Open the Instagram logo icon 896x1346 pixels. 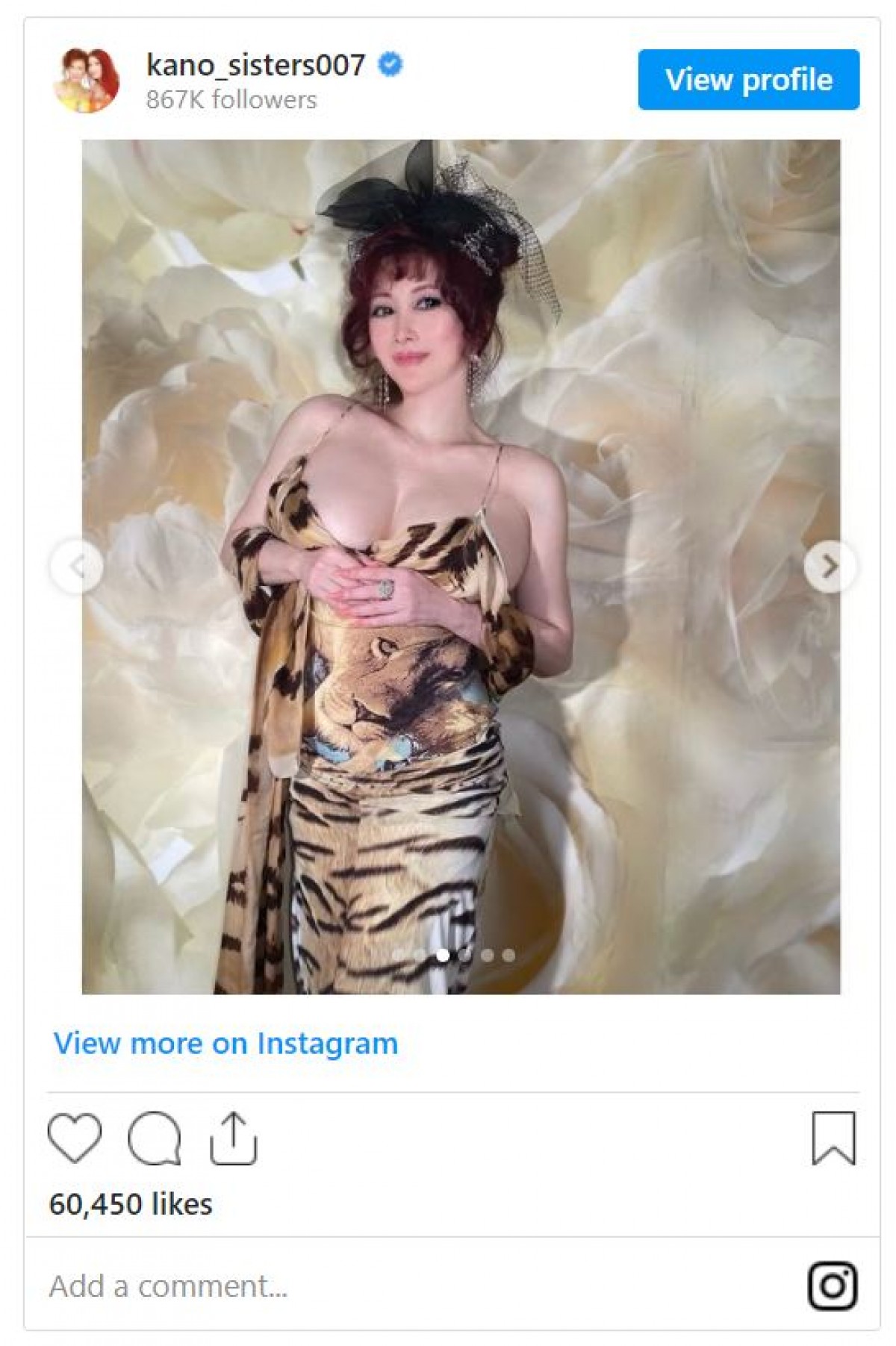[x=833, y=1286]
